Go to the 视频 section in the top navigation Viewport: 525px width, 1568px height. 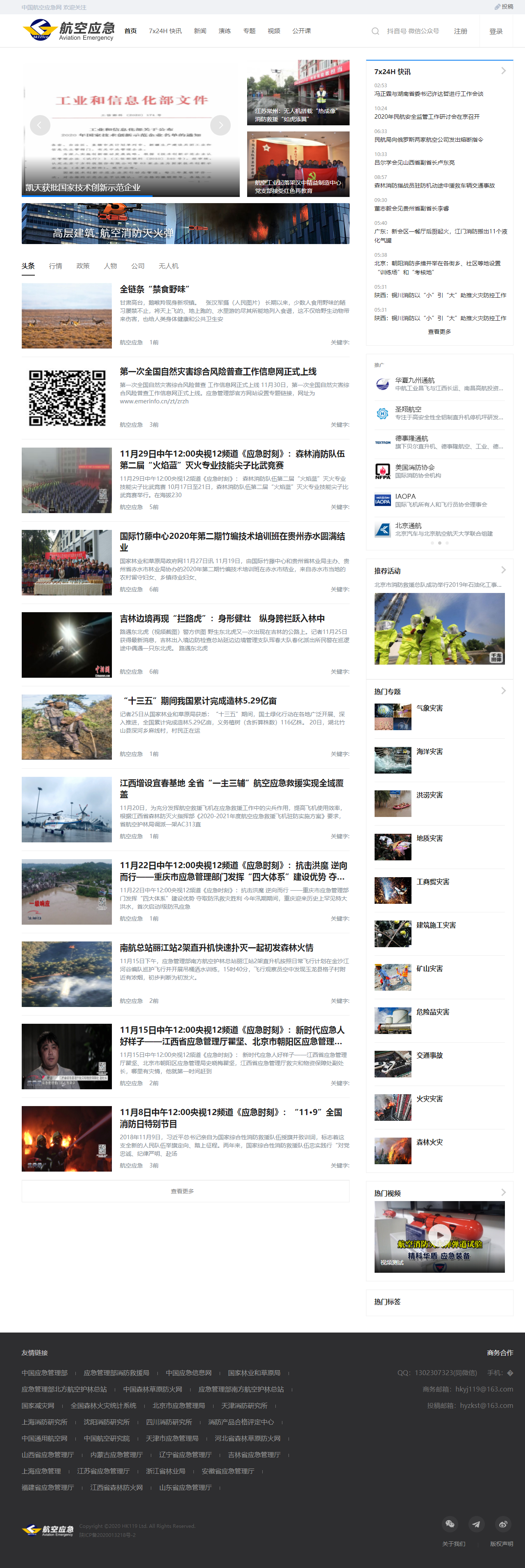(273, 31)
